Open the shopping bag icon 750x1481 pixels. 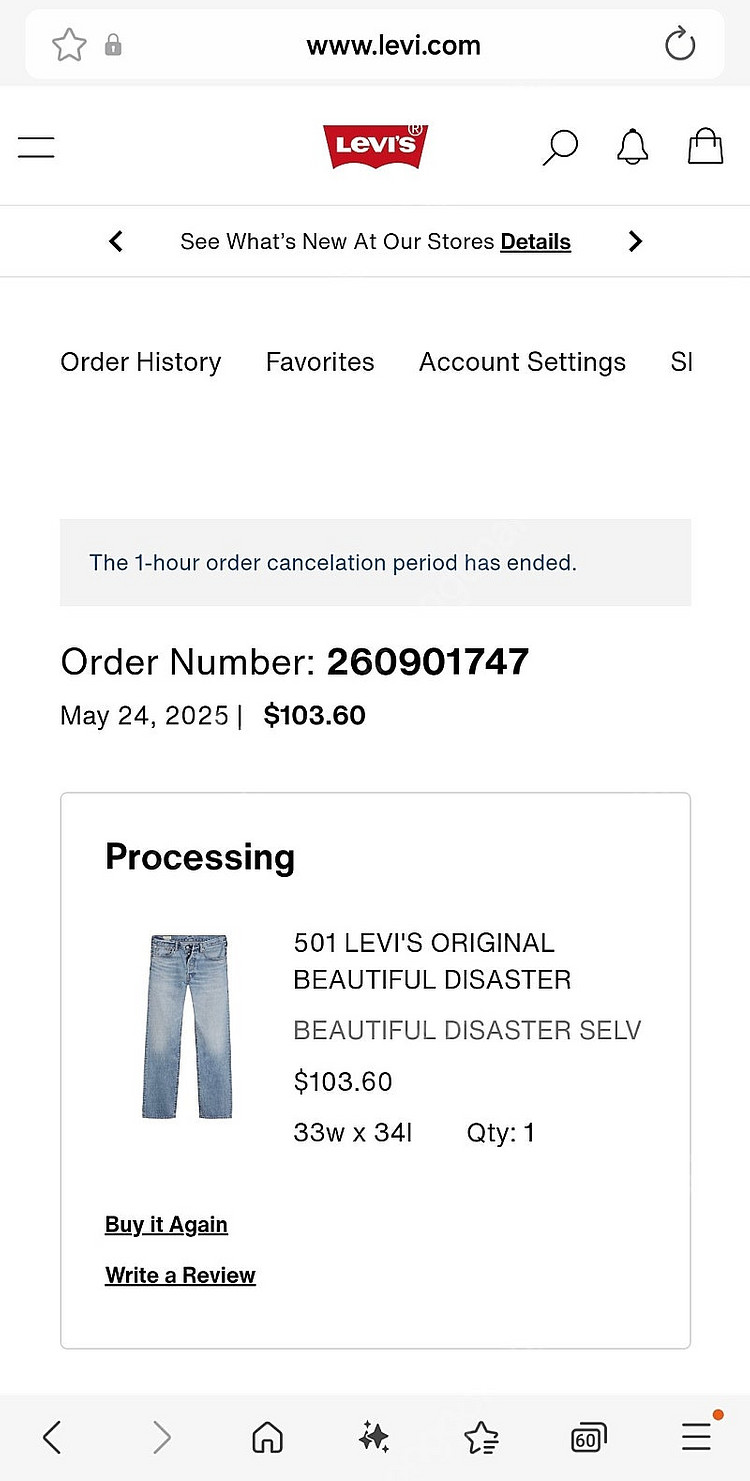click(705, 146)
